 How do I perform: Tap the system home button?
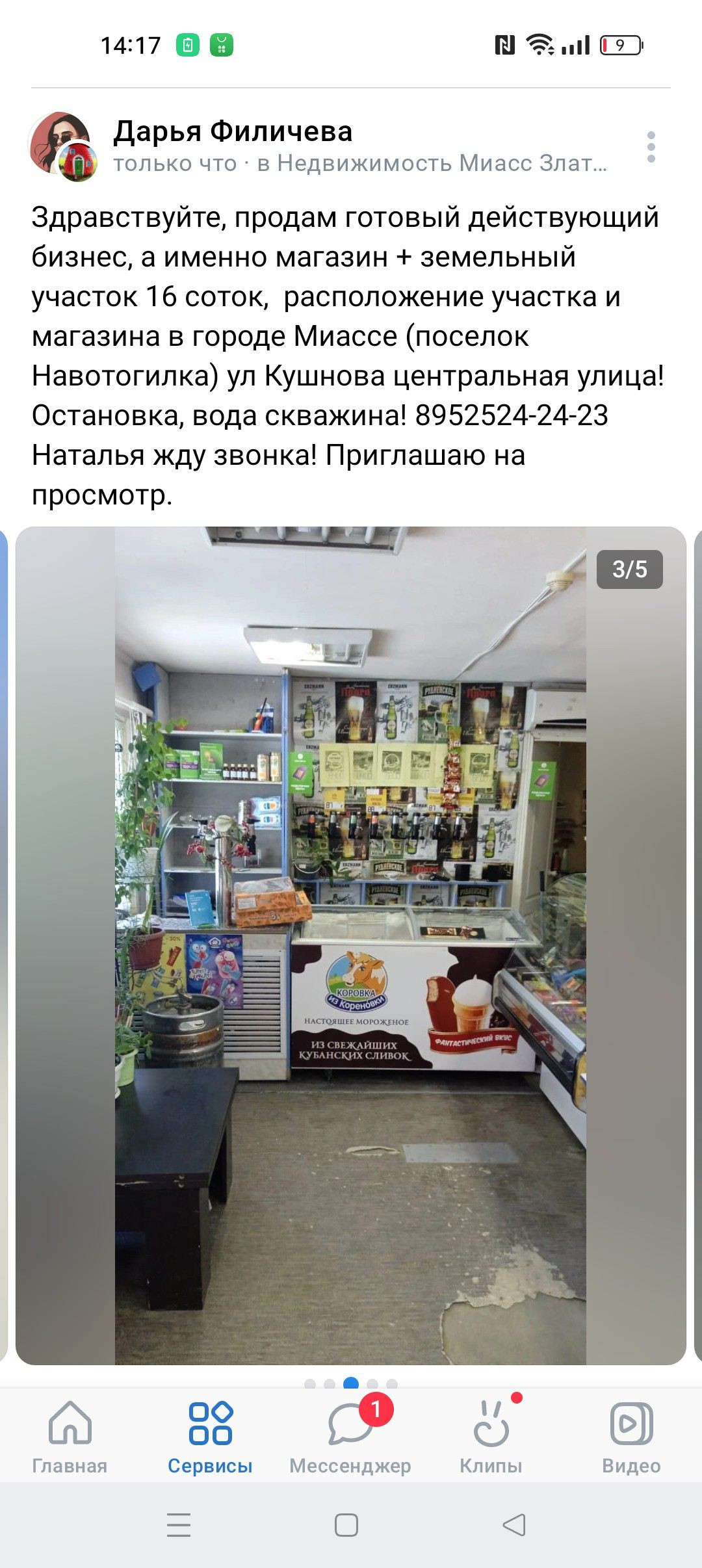click(x=346, y=1525)
